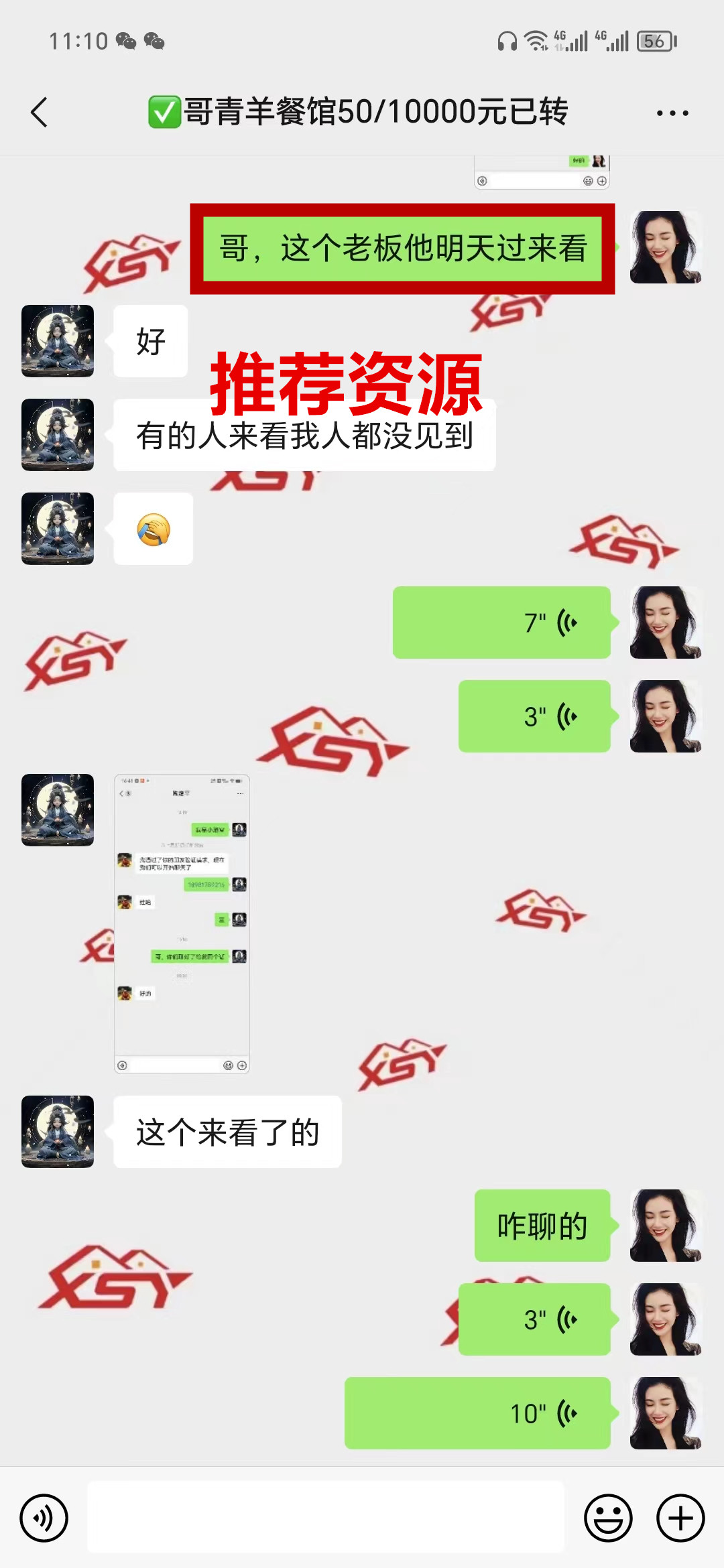View profile of the contact who sent '好'
The image size is (724, 1568).
click(58, 341)
